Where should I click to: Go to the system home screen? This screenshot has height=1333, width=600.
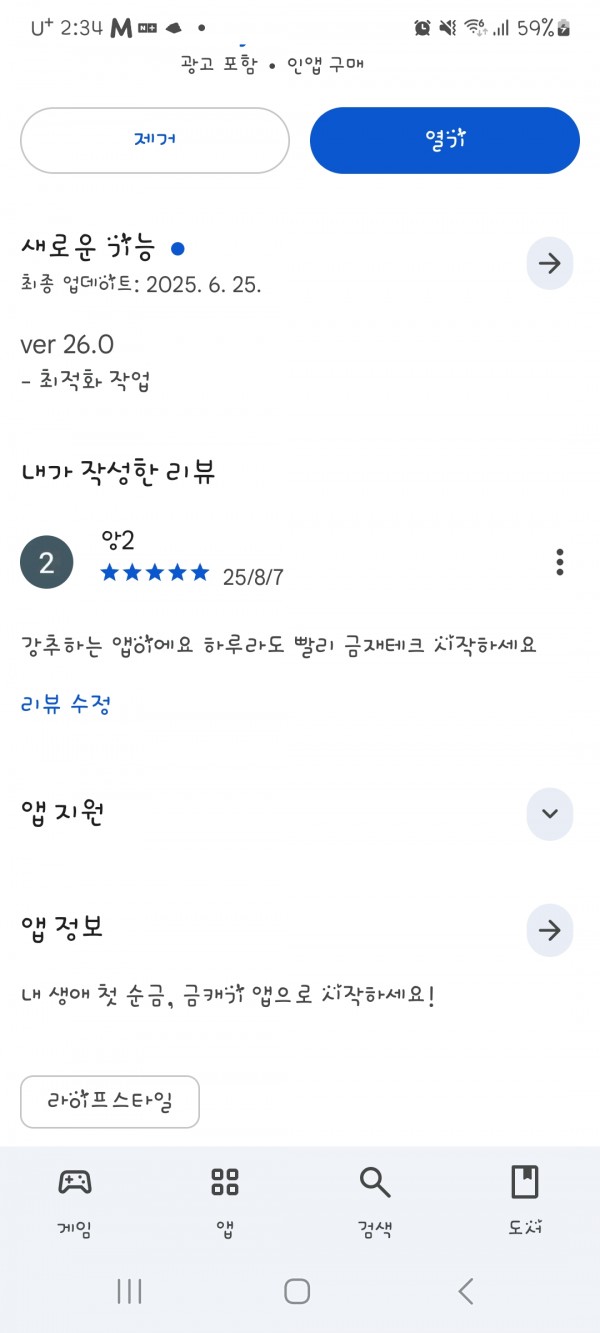[297, 1291]
